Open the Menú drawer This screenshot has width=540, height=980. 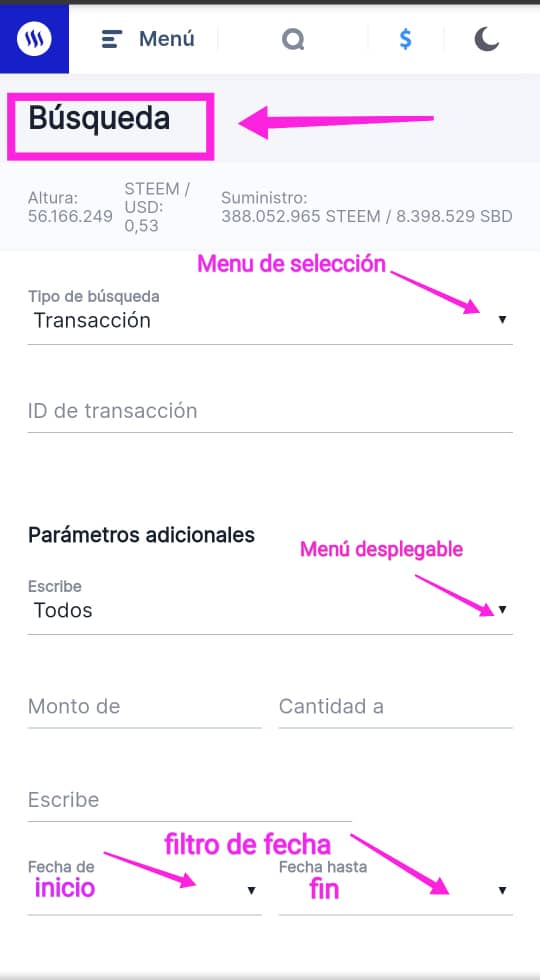coord(148,39)
